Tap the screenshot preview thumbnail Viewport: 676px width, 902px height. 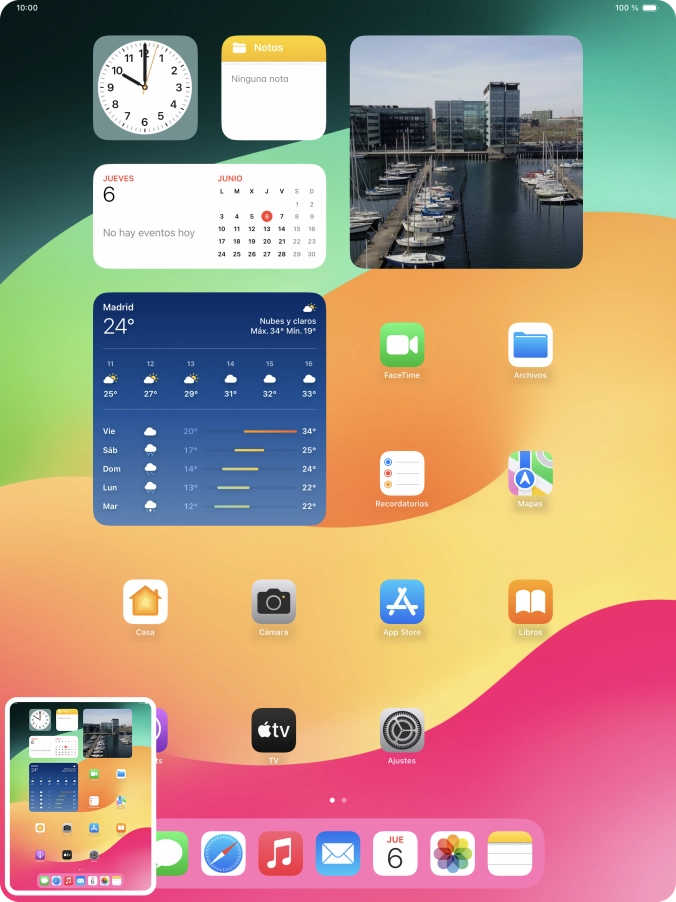[80, 796]
